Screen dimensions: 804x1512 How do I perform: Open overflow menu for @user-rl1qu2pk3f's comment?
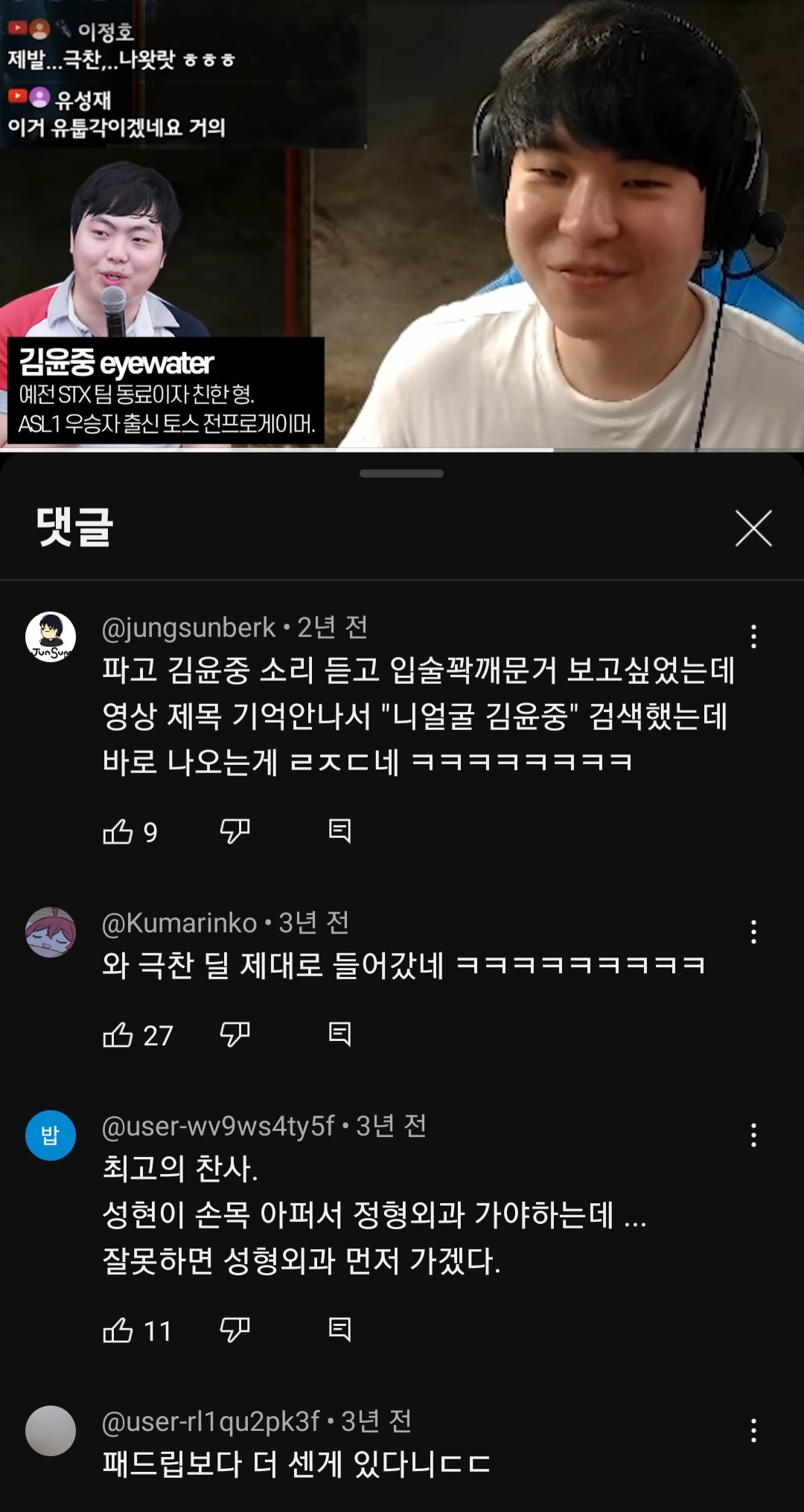click(x=753, y=1430)
